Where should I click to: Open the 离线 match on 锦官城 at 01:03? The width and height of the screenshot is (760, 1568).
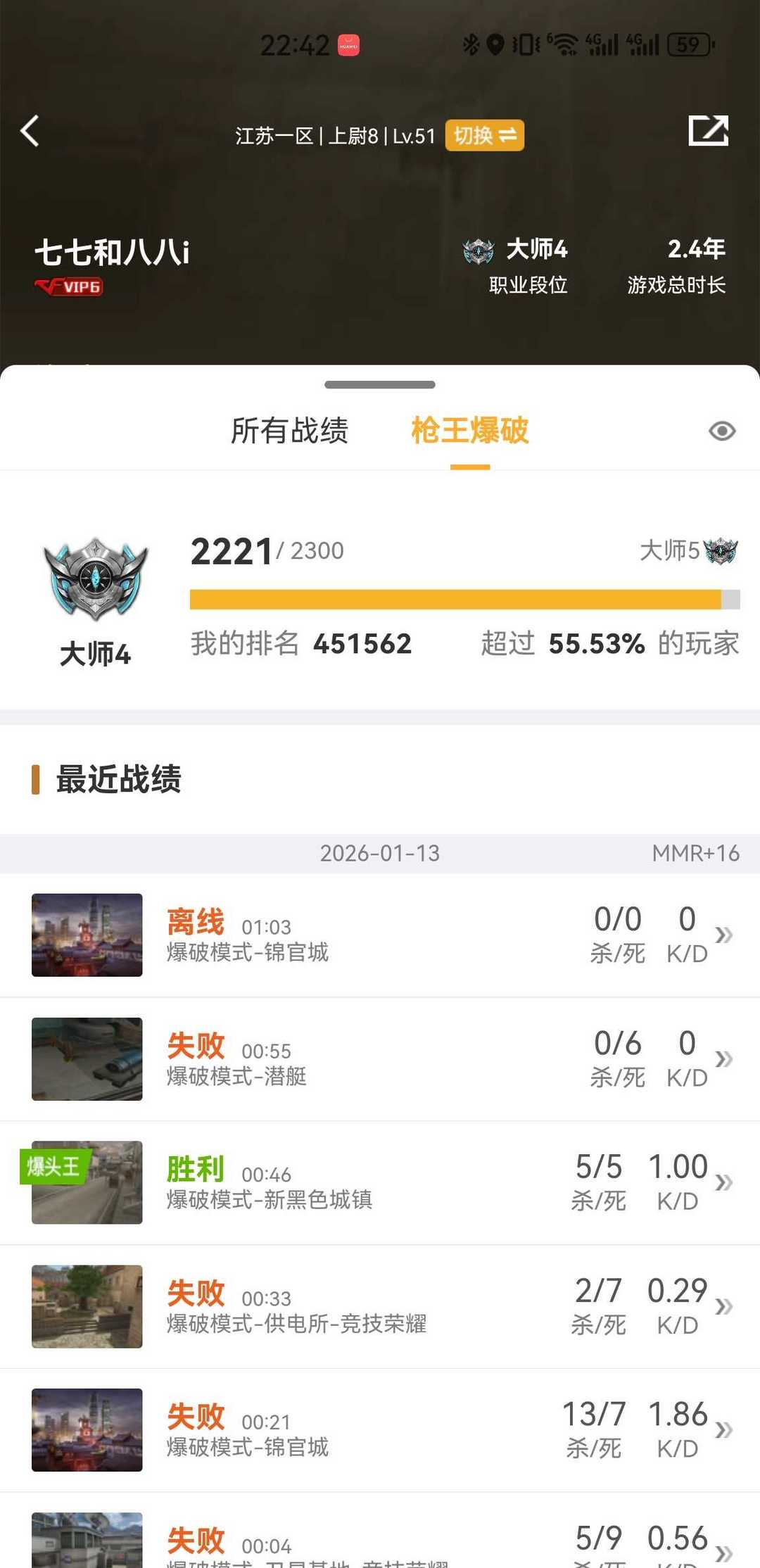click(380, 935)
